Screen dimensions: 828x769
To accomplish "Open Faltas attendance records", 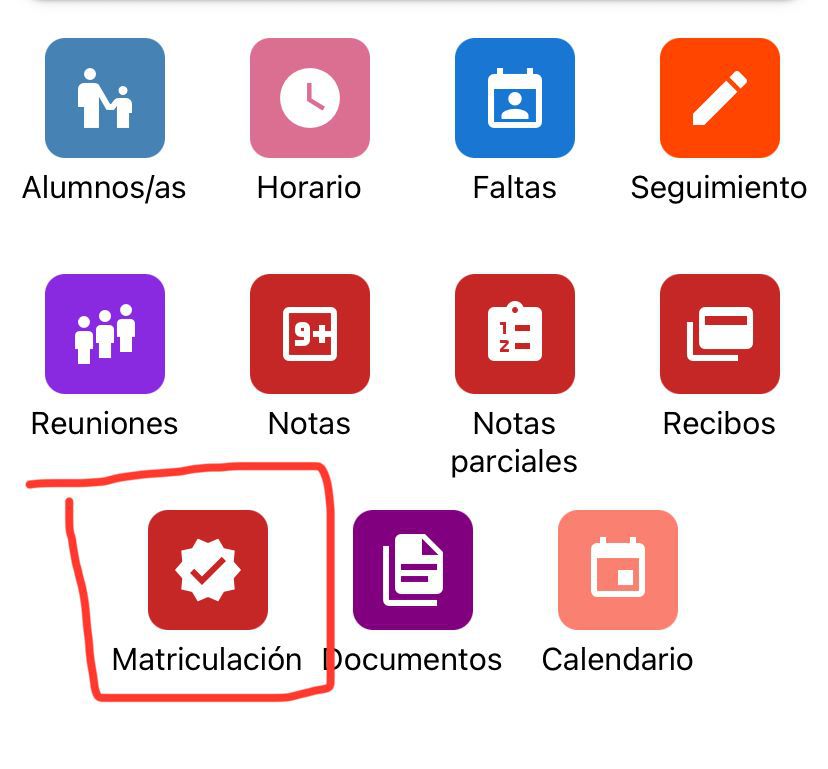I will (514, 98).
